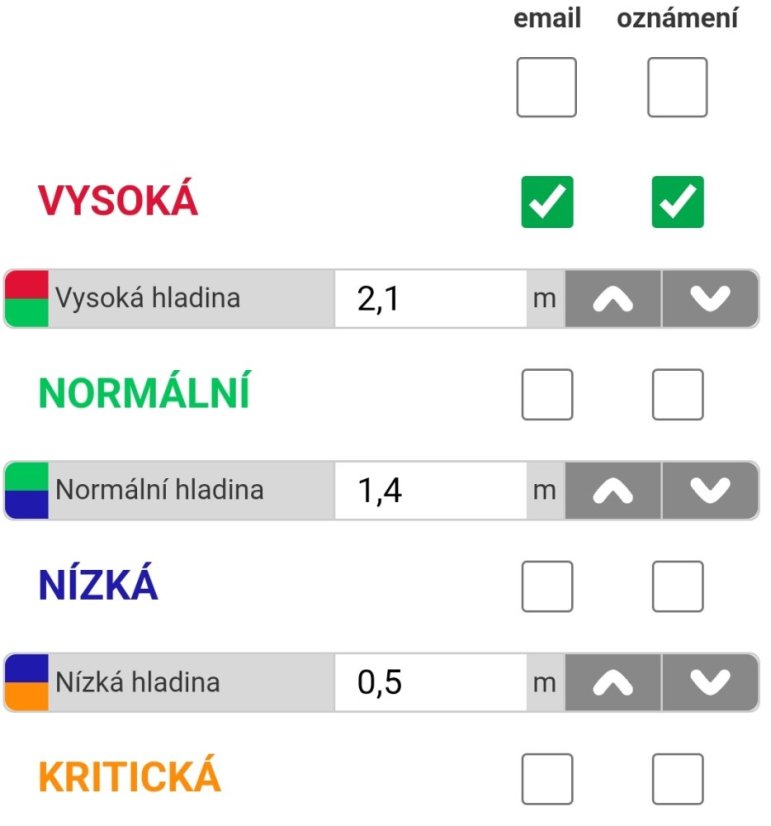Screen dimensions: 771x826
Task: Edit the Normální hladina value field
Action: point(430,490)
